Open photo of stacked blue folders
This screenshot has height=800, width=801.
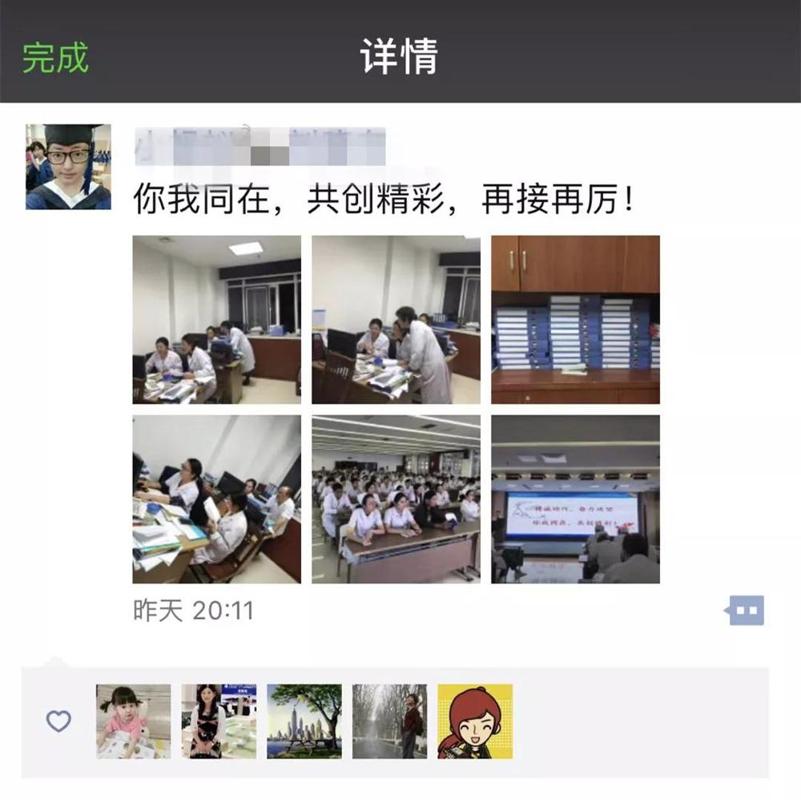point(575,319)
